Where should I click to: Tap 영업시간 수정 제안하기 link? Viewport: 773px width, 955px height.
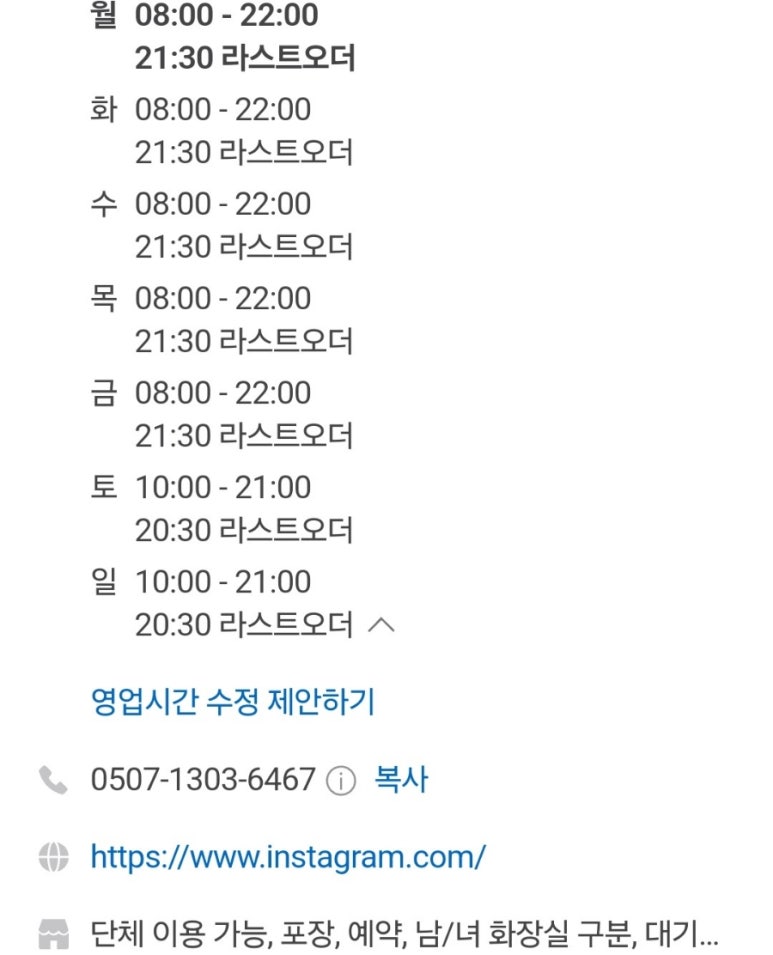click(x=232, y=702)
